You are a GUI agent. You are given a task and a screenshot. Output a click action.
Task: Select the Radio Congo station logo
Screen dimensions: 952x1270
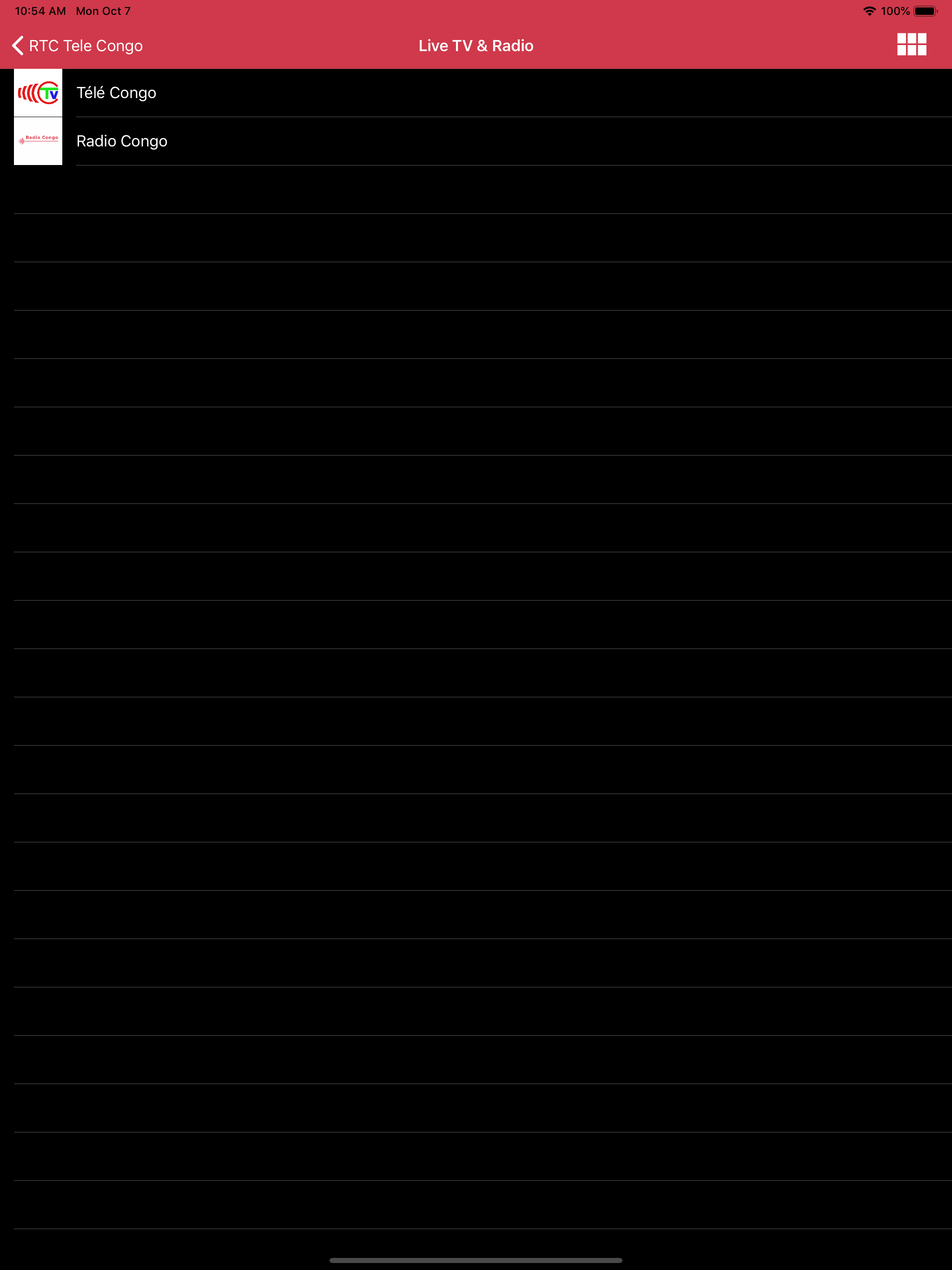[38, 141]
